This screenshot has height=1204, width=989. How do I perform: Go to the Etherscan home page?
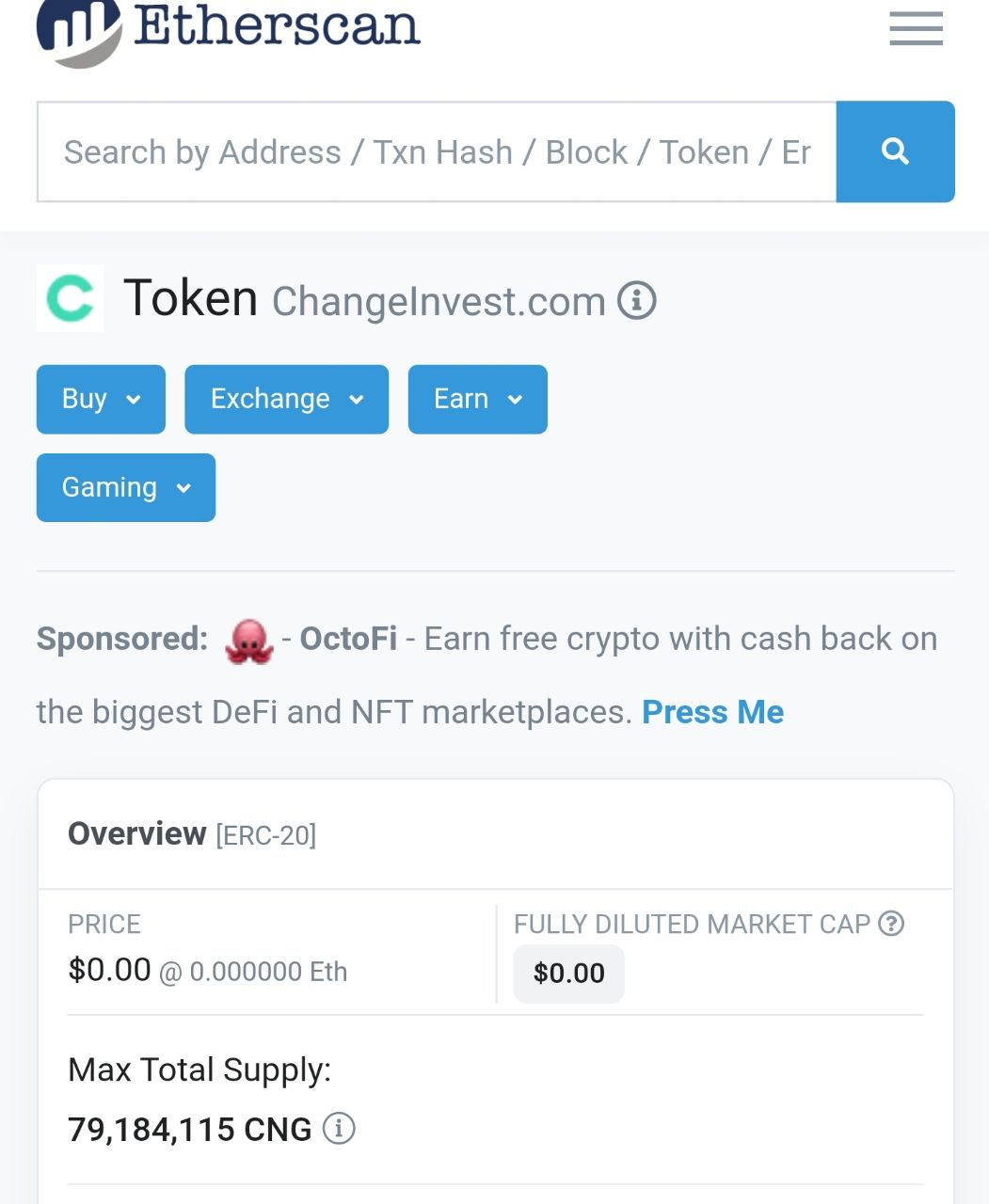[x=229, y=28]
